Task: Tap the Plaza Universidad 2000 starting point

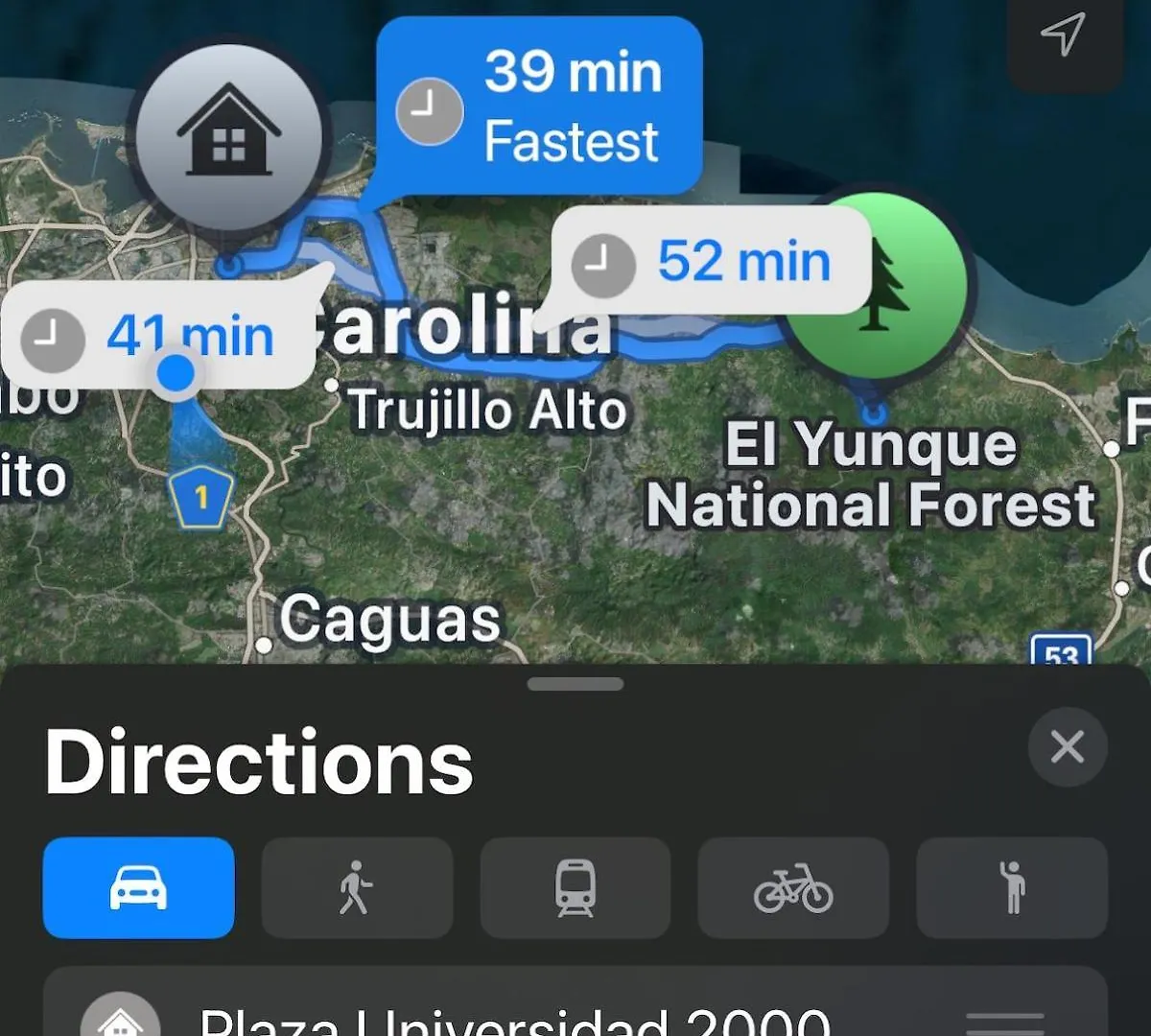Action: (x=513, y=1019)
